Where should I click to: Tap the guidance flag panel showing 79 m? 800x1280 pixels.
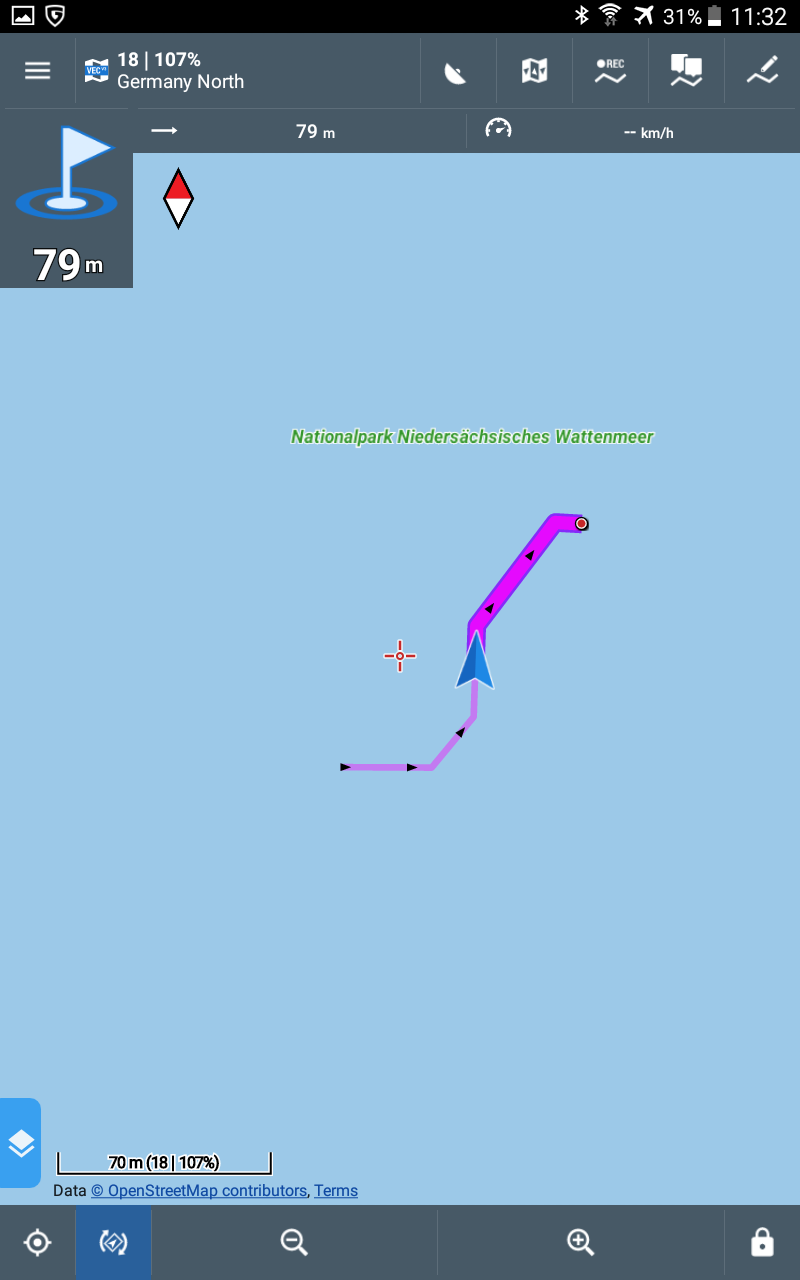pyautogui.click(x=66, y=205)
